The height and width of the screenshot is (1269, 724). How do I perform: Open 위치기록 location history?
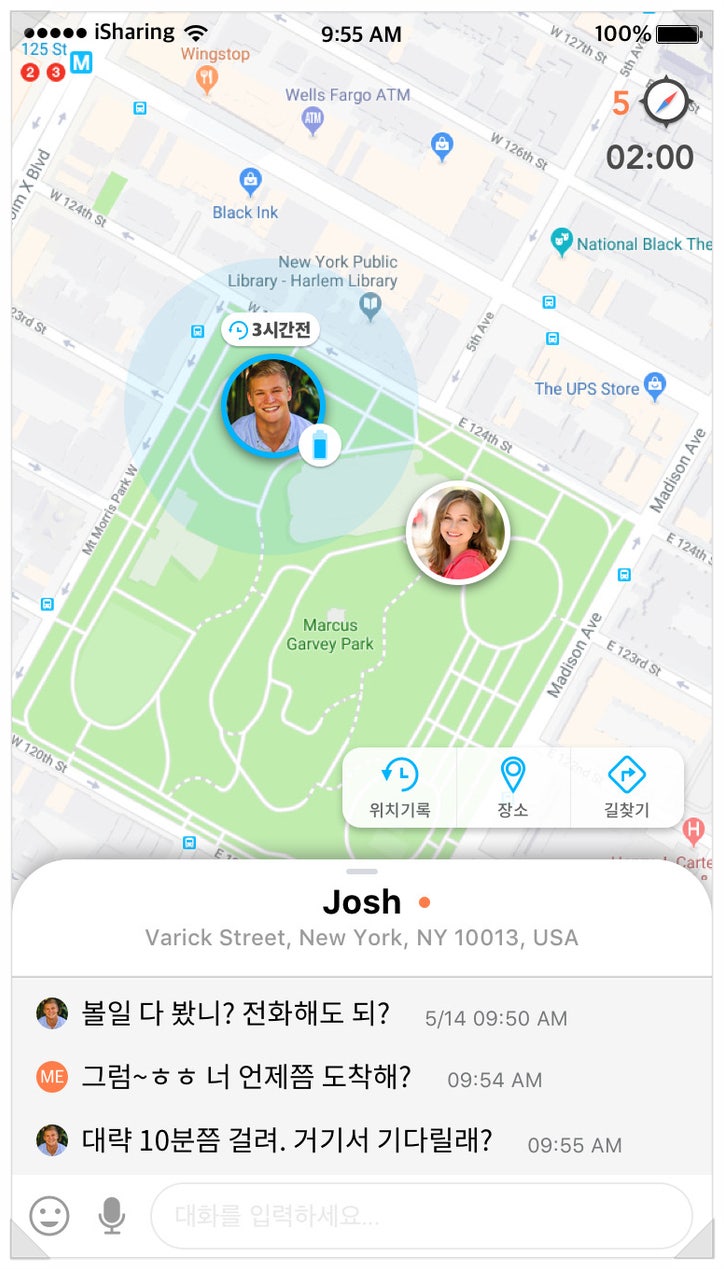click(x=399, y=788)
